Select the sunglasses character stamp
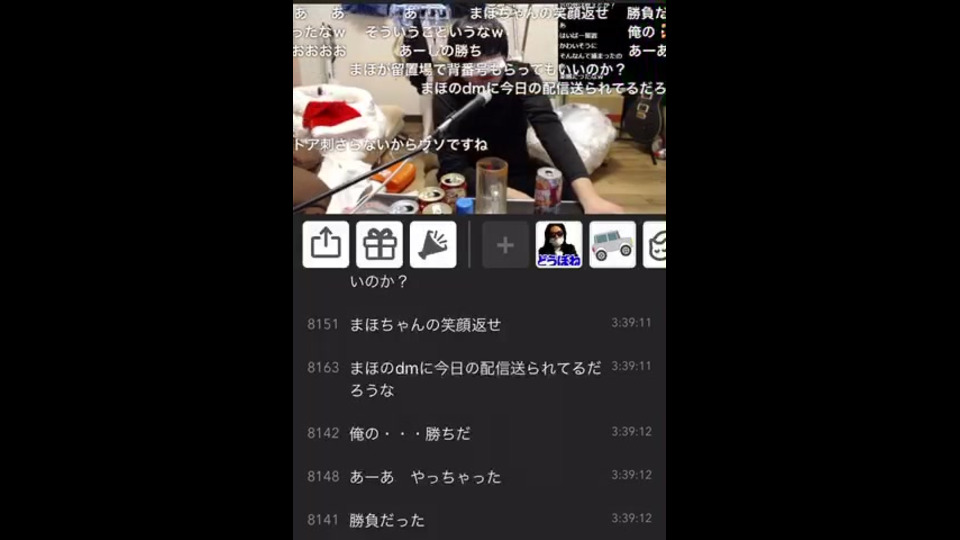 click(x=559, y=245)
